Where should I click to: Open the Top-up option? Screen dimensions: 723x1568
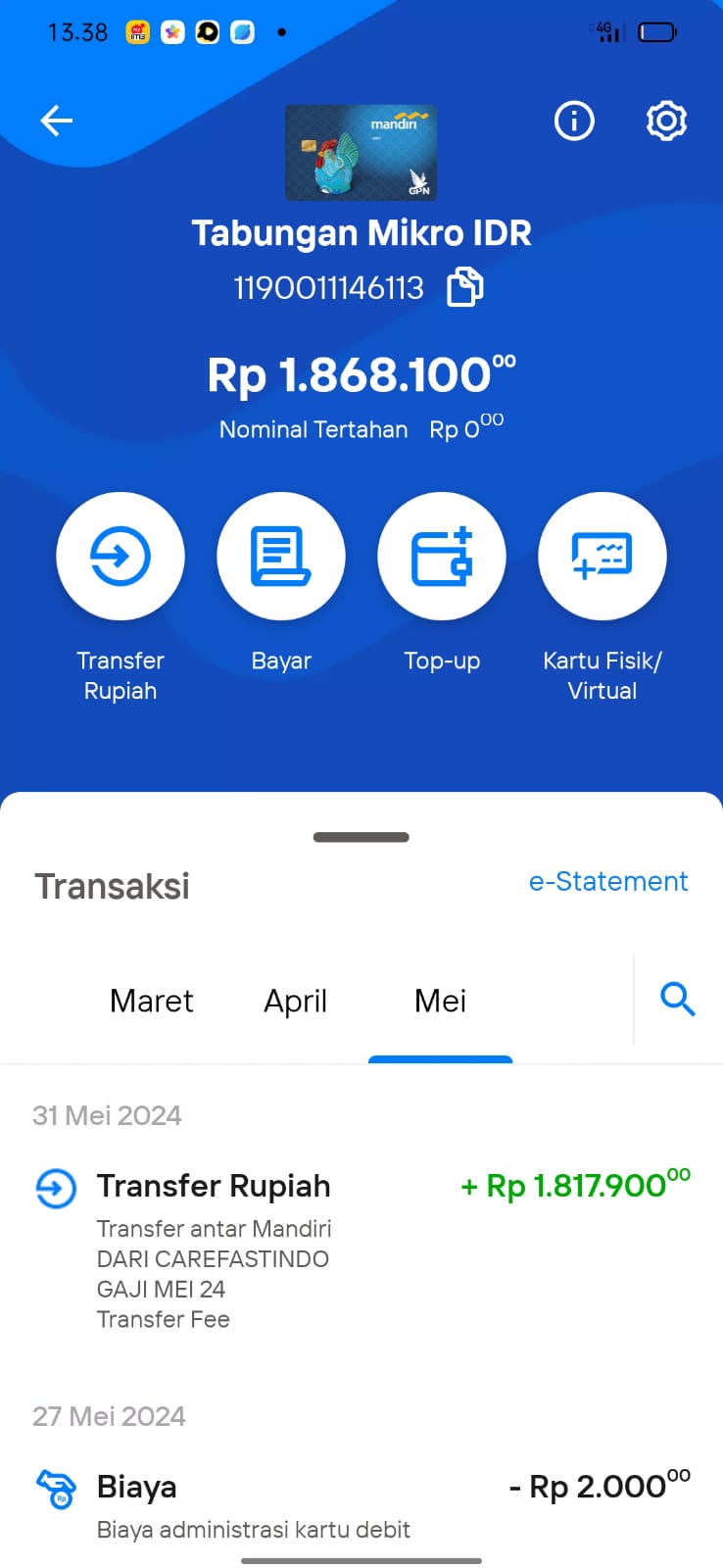coord(442,556)
